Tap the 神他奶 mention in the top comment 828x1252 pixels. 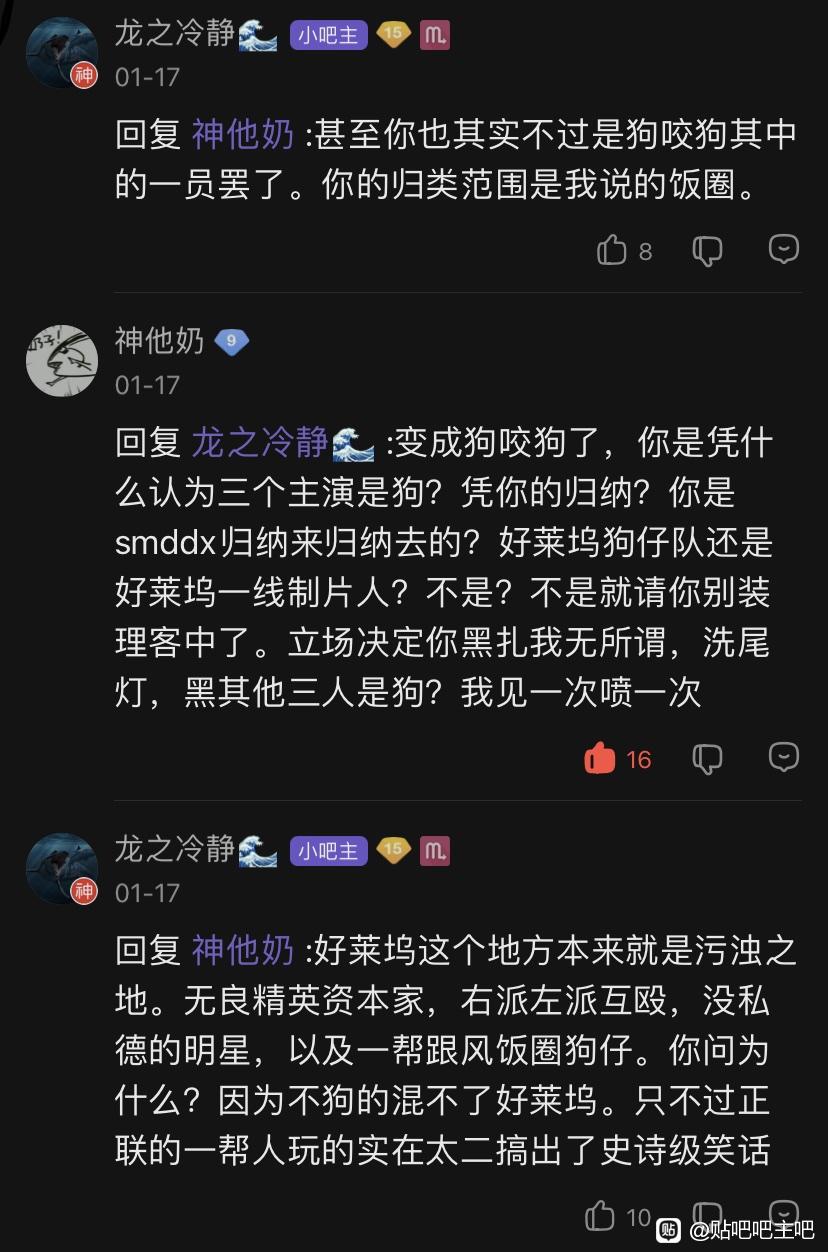click(243, 134)
